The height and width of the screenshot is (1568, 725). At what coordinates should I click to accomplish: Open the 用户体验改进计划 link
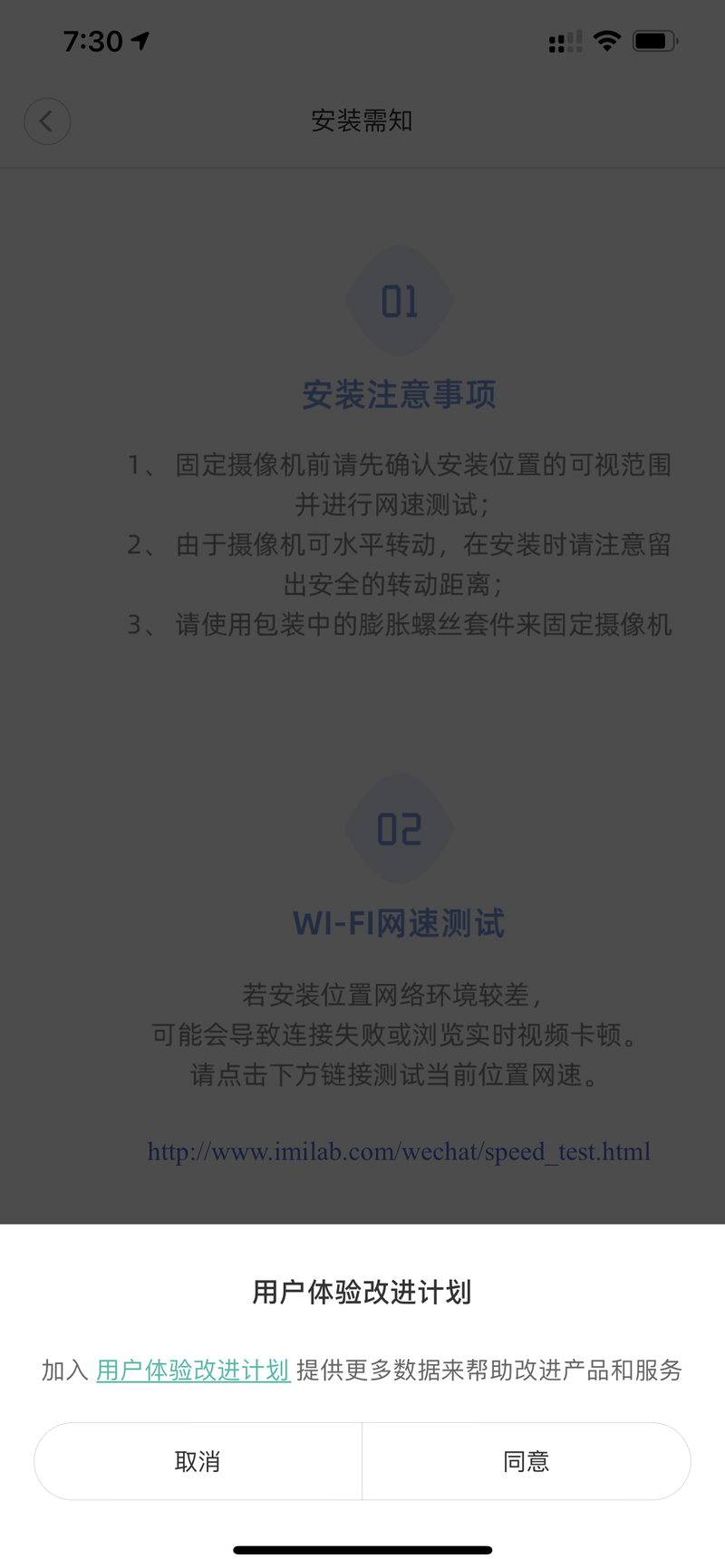point(193,1370)
